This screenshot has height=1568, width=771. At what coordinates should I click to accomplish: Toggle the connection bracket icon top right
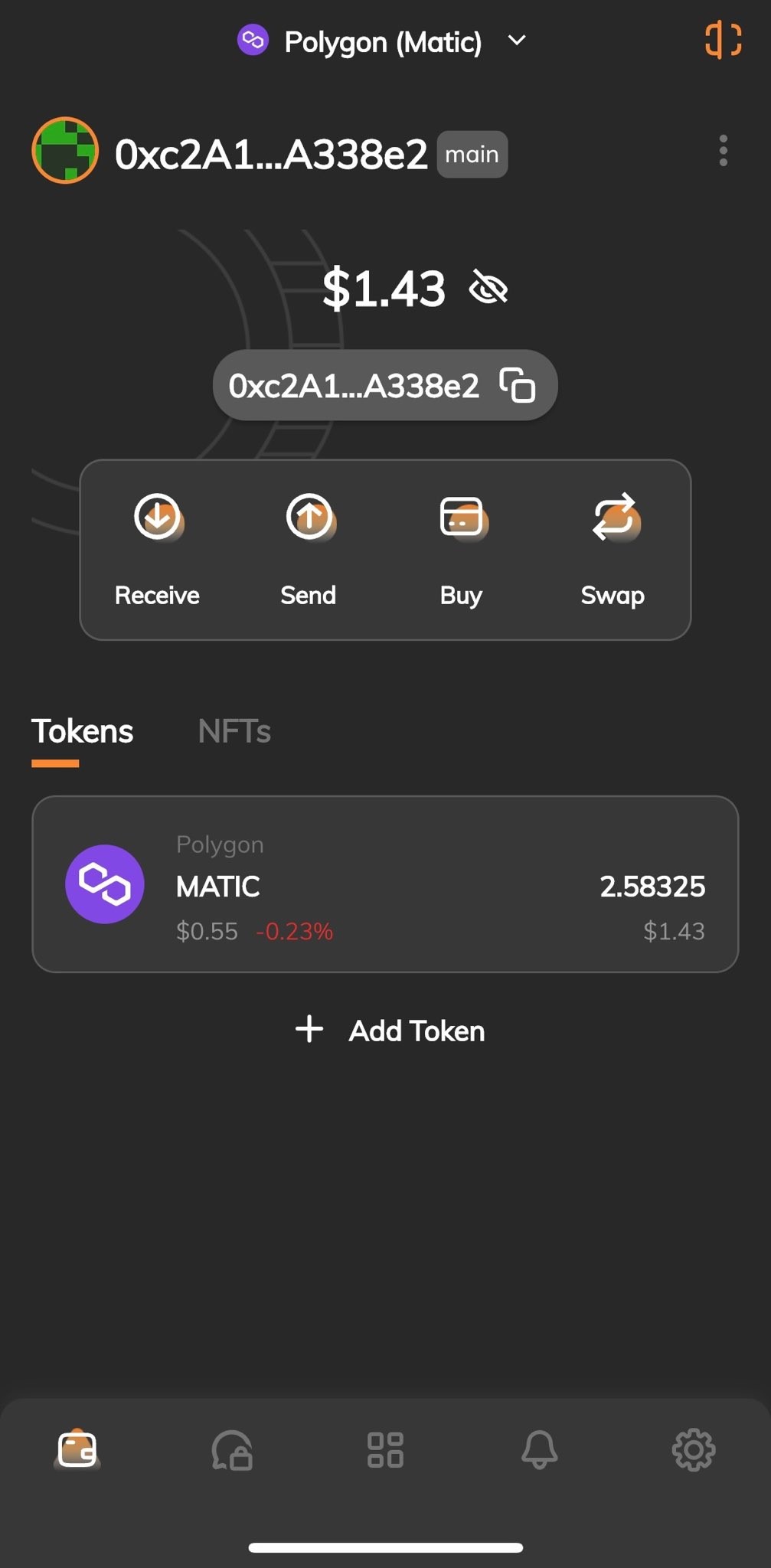pos(722,41)
